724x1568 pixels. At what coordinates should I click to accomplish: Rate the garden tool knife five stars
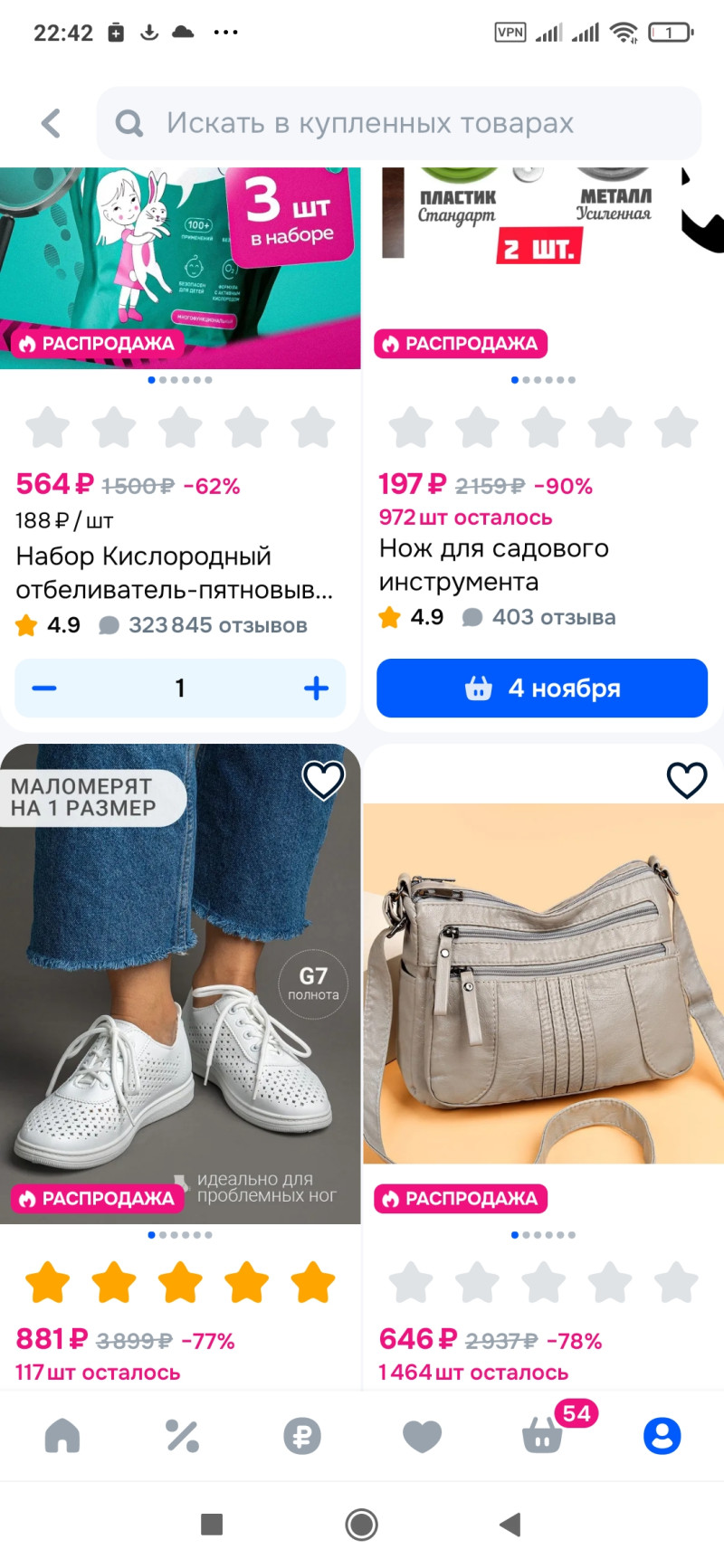pyautogui.click(x=676, y=427)
